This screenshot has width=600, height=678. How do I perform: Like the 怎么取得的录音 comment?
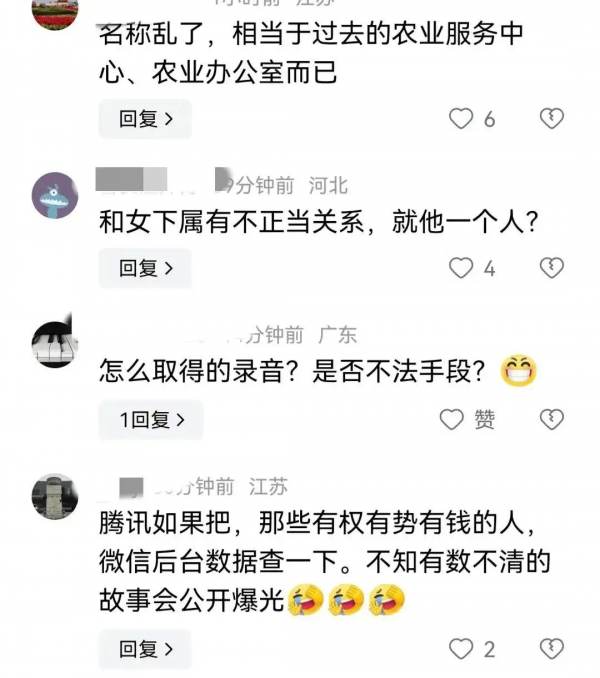point(453,420)
